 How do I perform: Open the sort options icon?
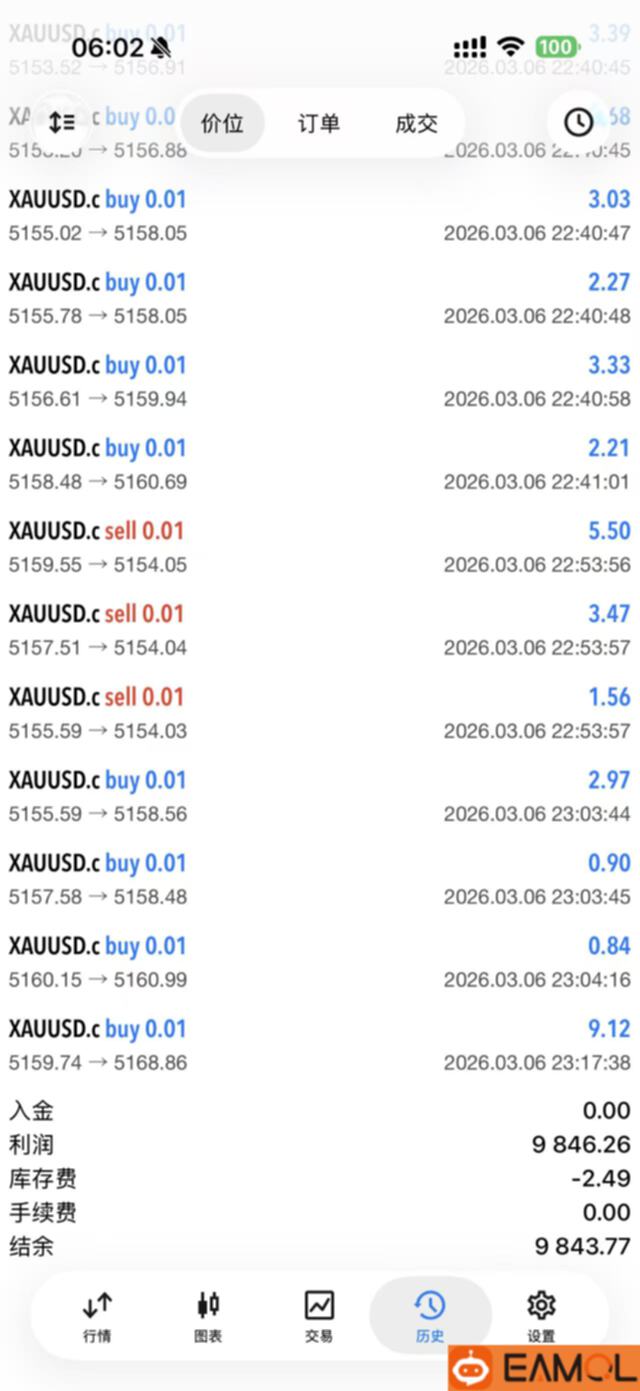[x=62, y=123]
